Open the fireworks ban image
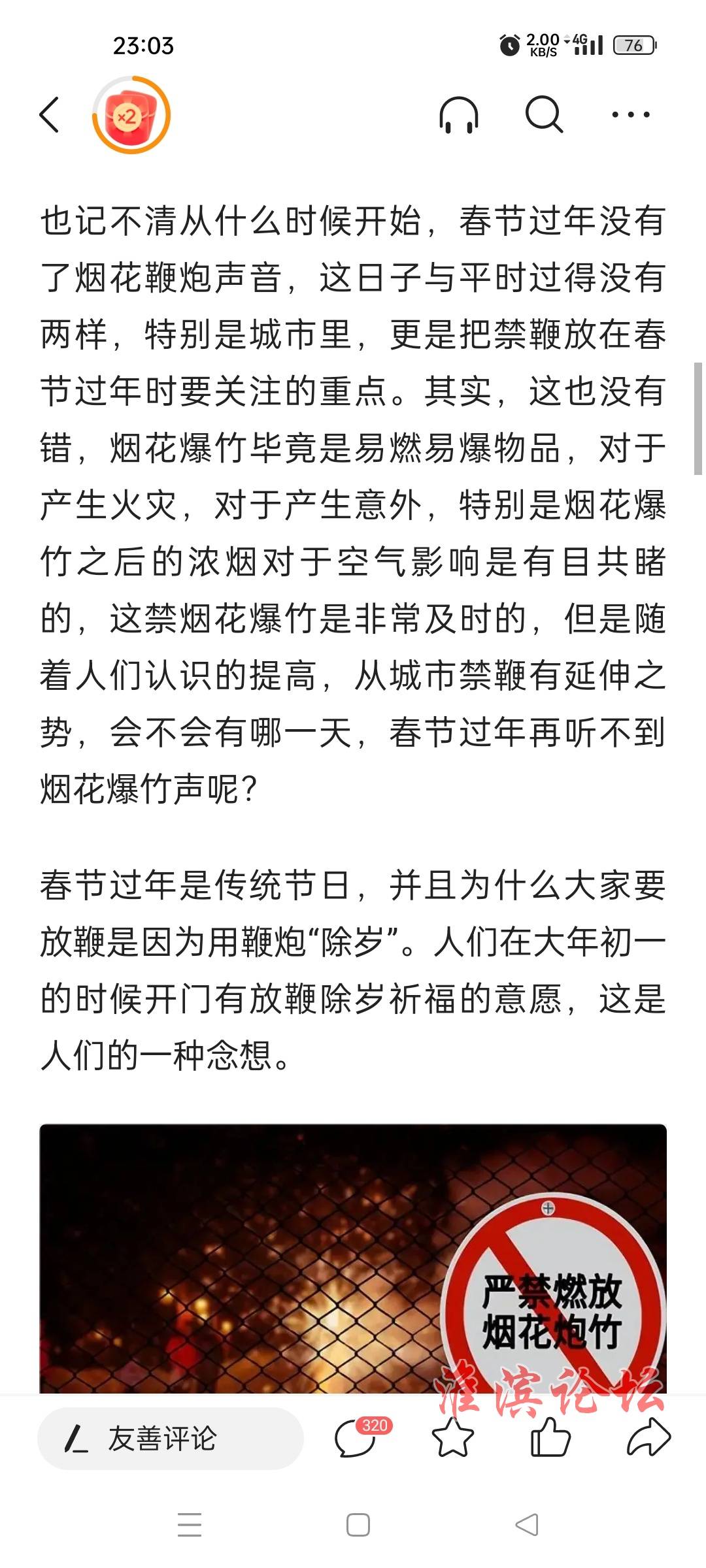This screenshot has width=706, height=1568. (x=353, y=1258)
